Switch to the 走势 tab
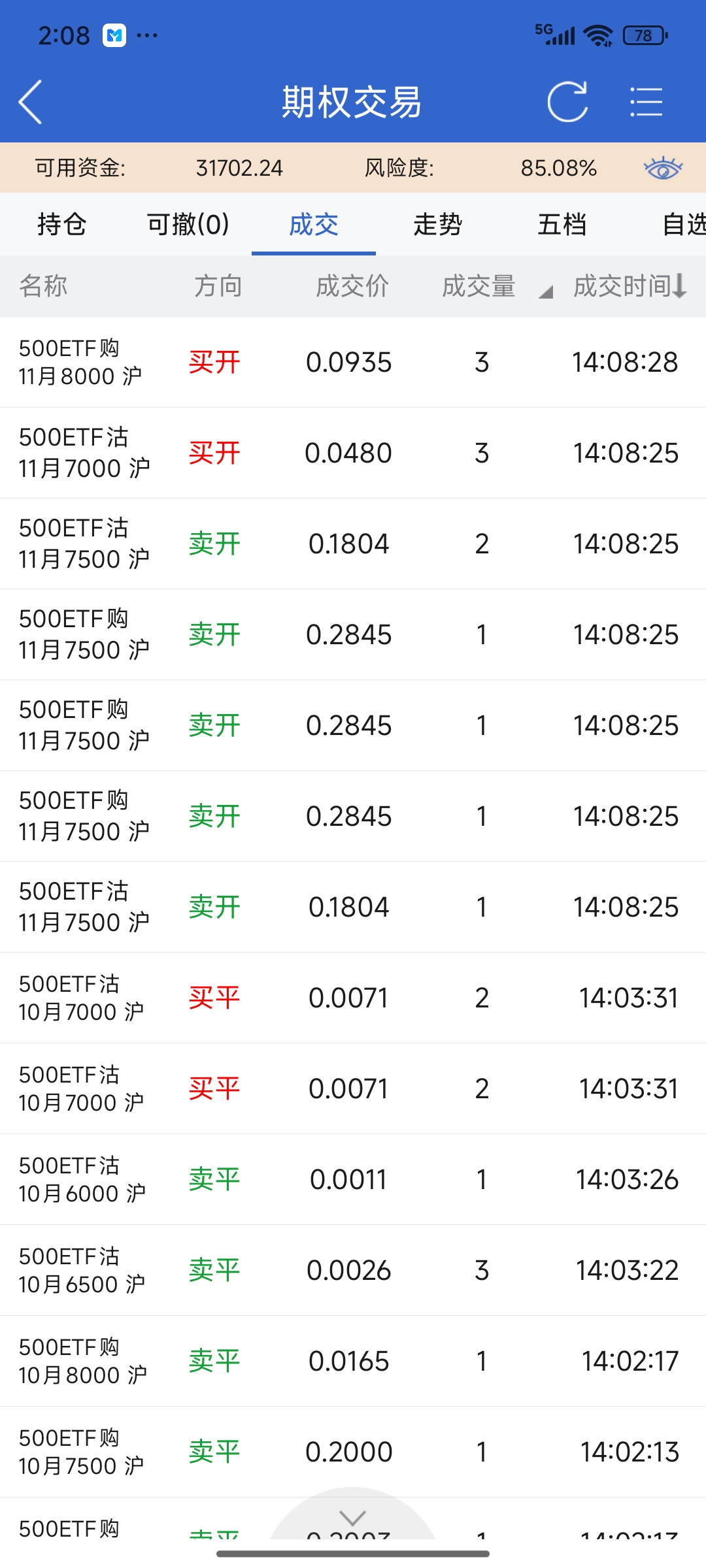Screen dimensions: 706x1568 pyautogui.click(x=438, y=225)
